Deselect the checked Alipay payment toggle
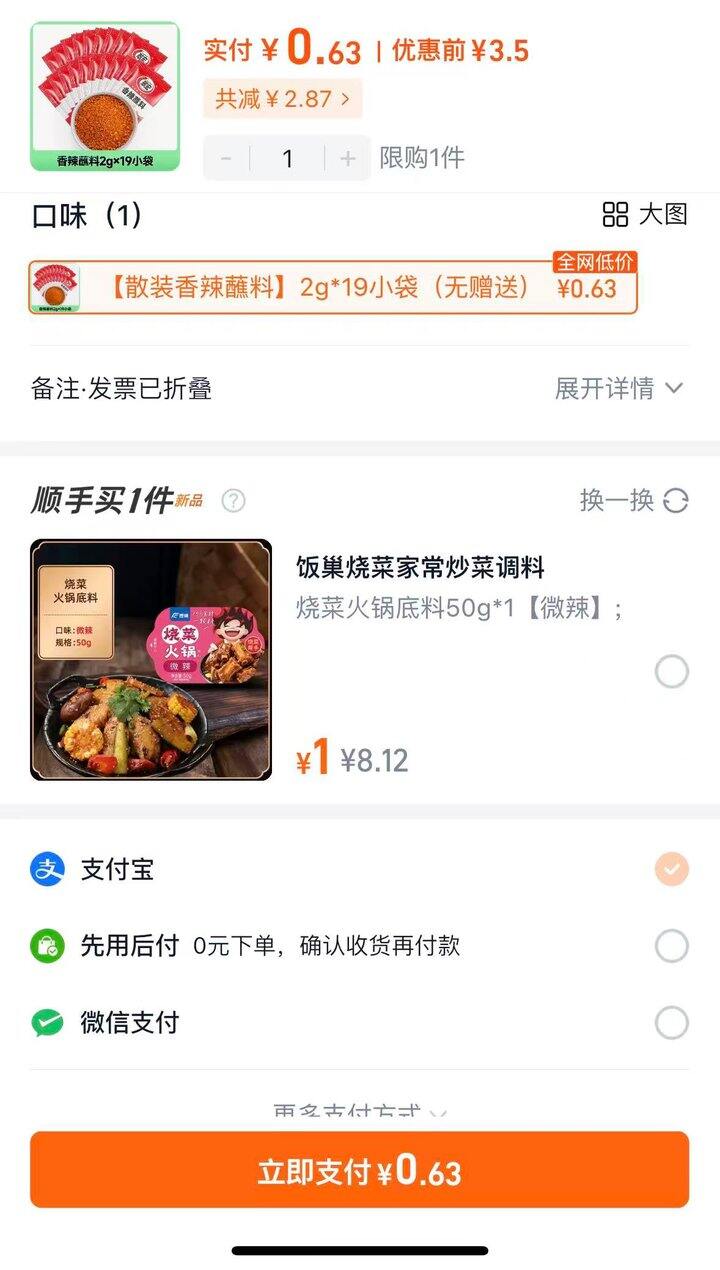This screenshot has height=1270, width=720. point(670,871)
